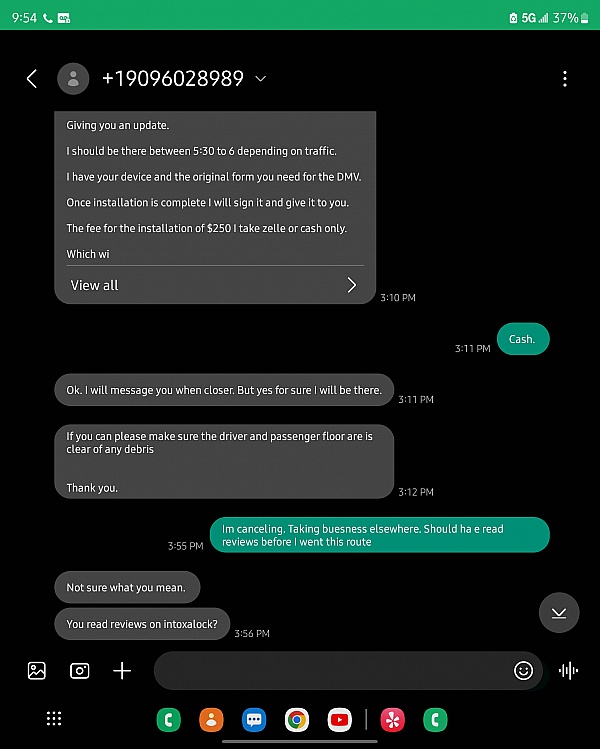This screenshot has width=600, height=749.
Task: Launch Yelp from the taskbar
Action: click(x=391, y=719)
